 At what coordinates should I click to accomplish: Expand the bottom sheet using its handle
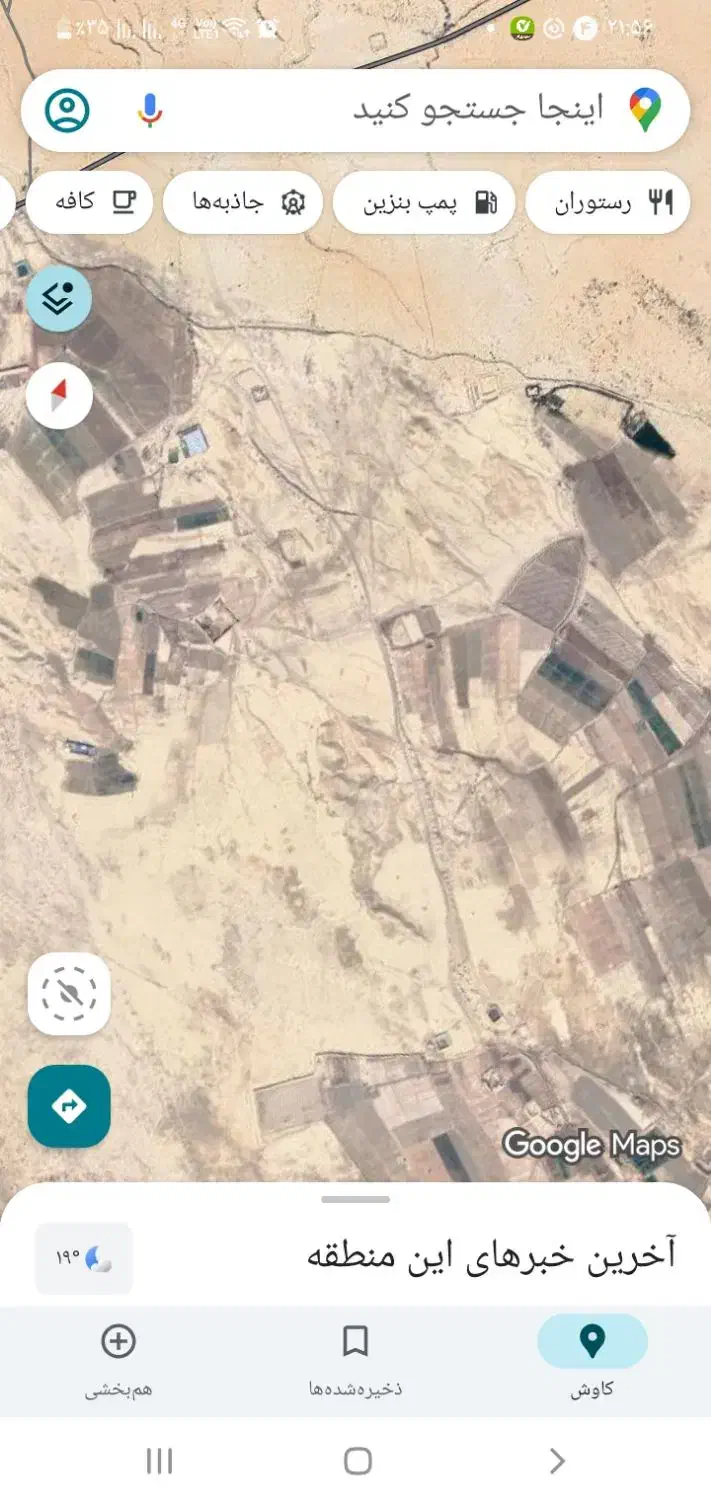click(355, 1199)
